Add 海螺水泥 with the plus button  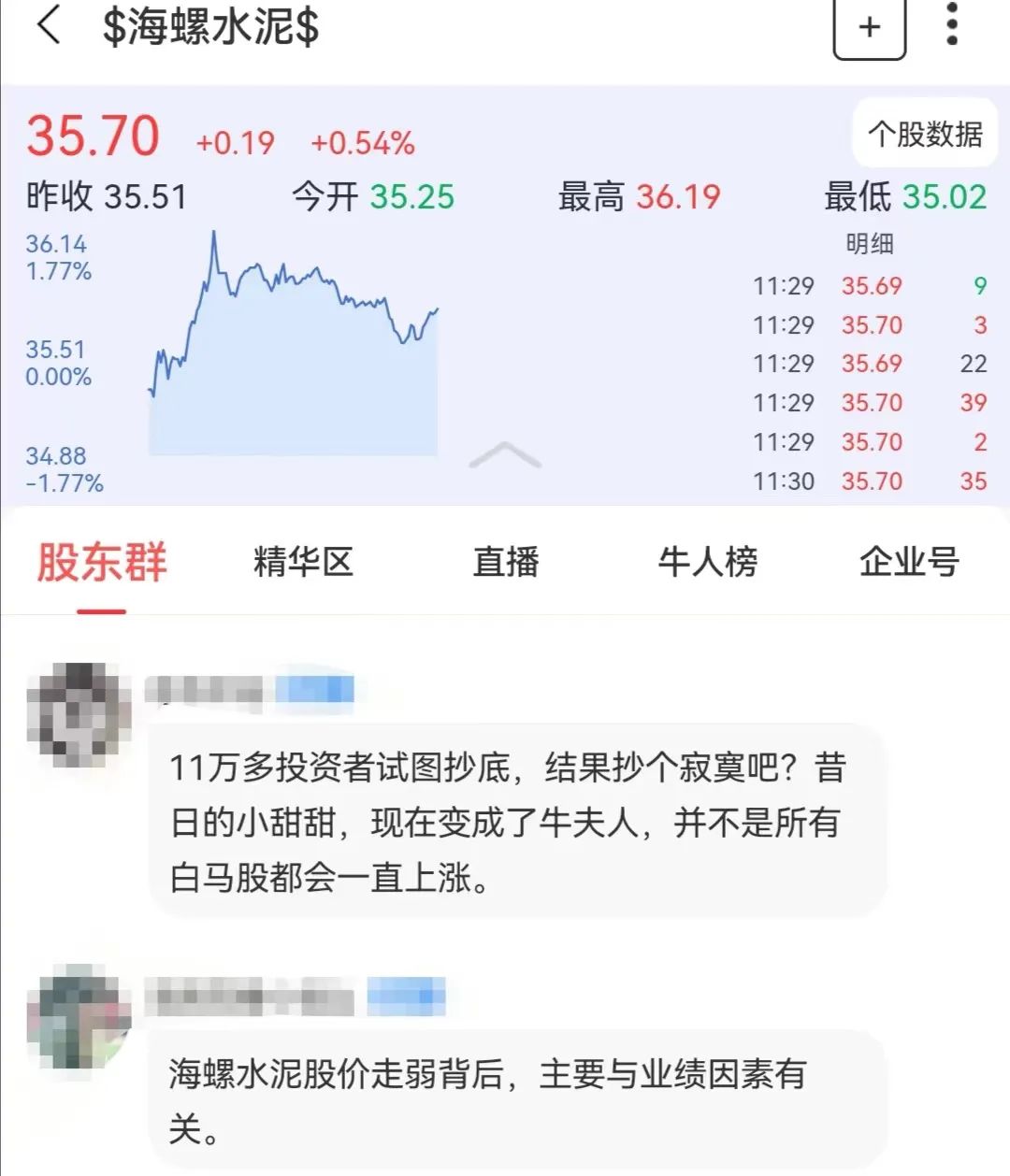coord(869,27)
